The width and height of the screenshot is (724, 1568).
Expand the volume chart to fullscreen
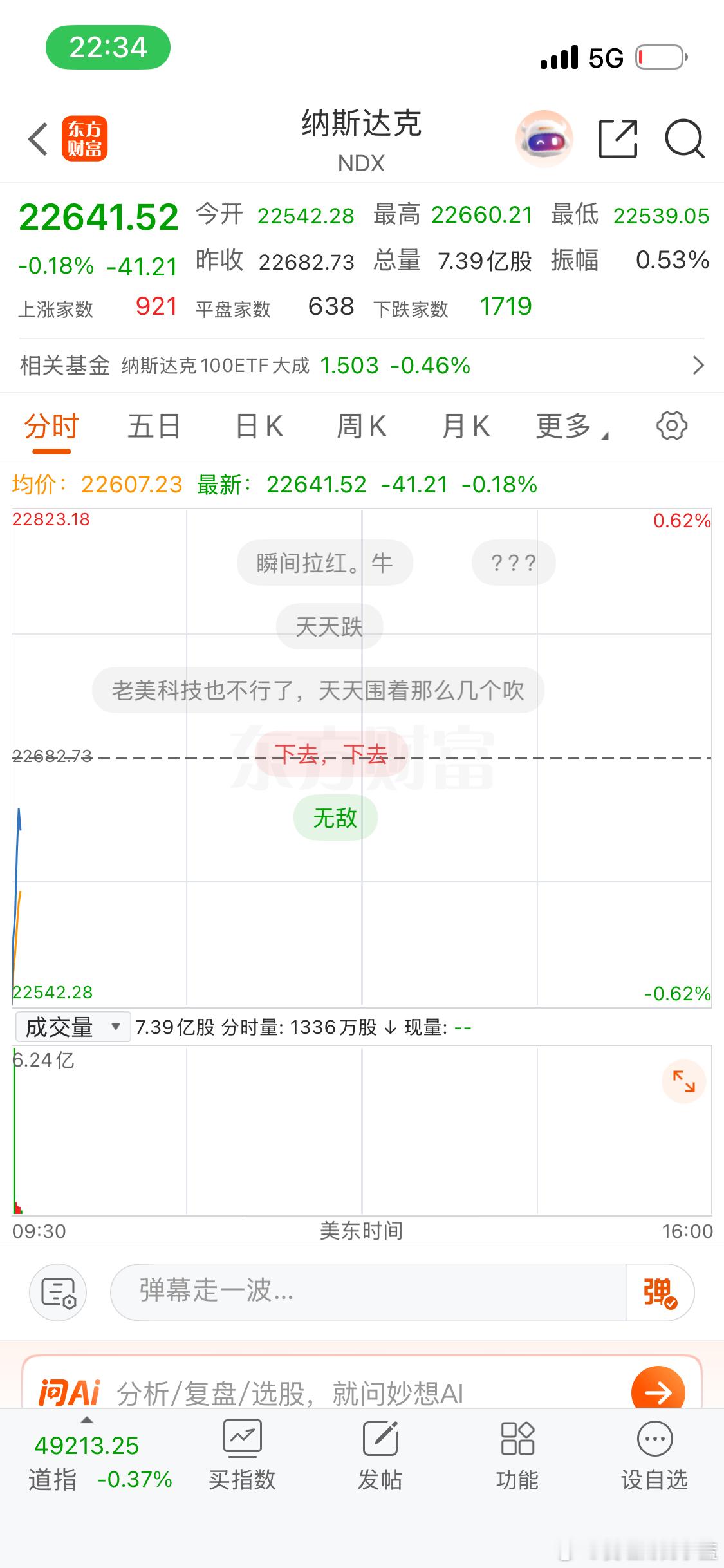click(x=684, y=1081)
